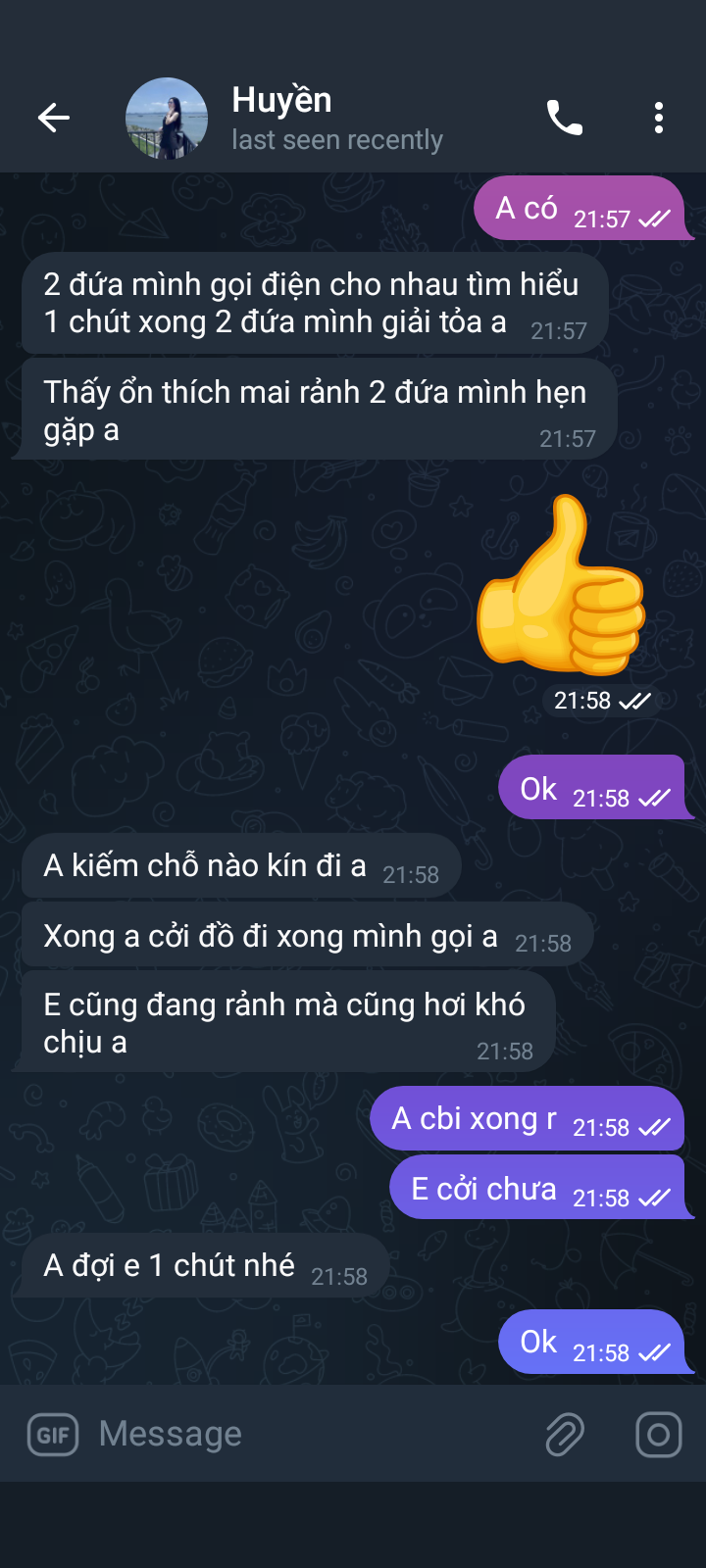Open the camera icon in message bar

(659, 1435)
